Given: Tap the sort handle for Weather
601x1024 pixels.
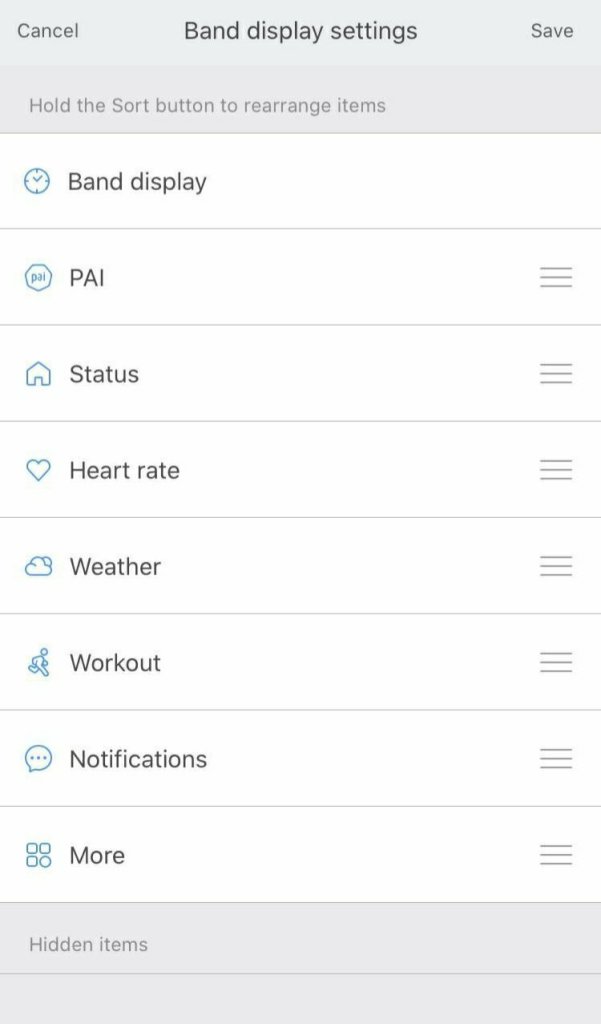Looking at the screenshot, I should (x=556, y=566).
